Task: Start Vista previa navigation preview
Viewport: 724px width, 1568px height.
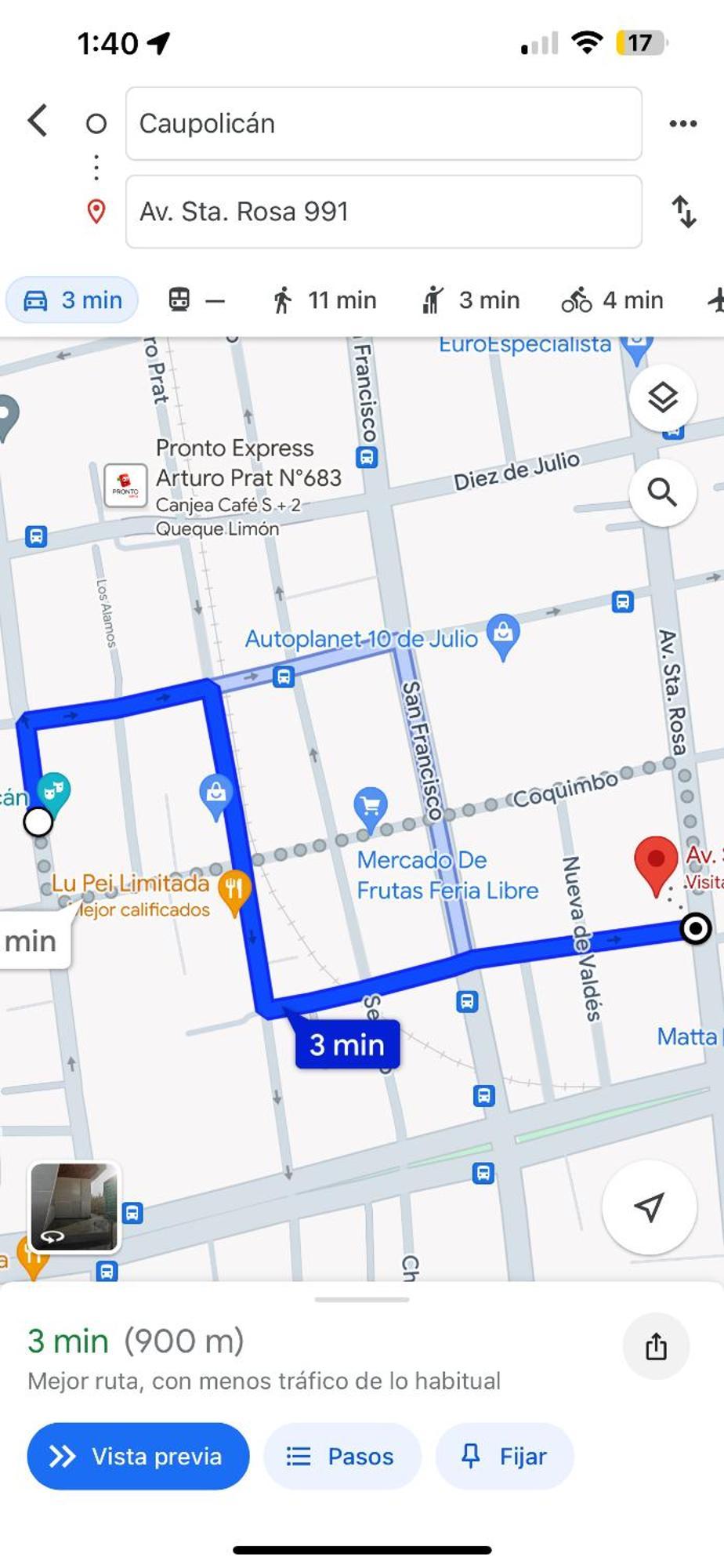Action: [138, 1456]
